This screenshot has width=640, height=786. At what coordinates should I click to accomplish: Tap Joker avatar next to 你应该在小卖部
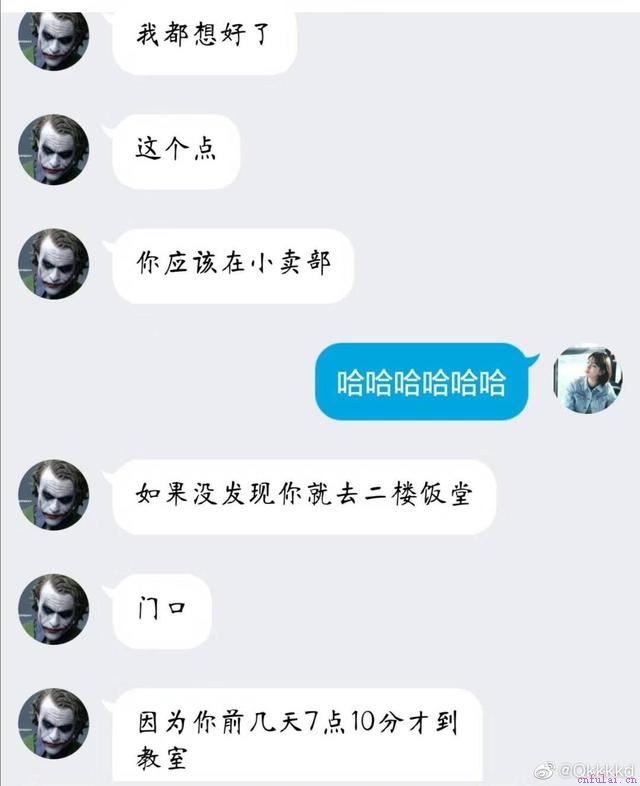54,263
